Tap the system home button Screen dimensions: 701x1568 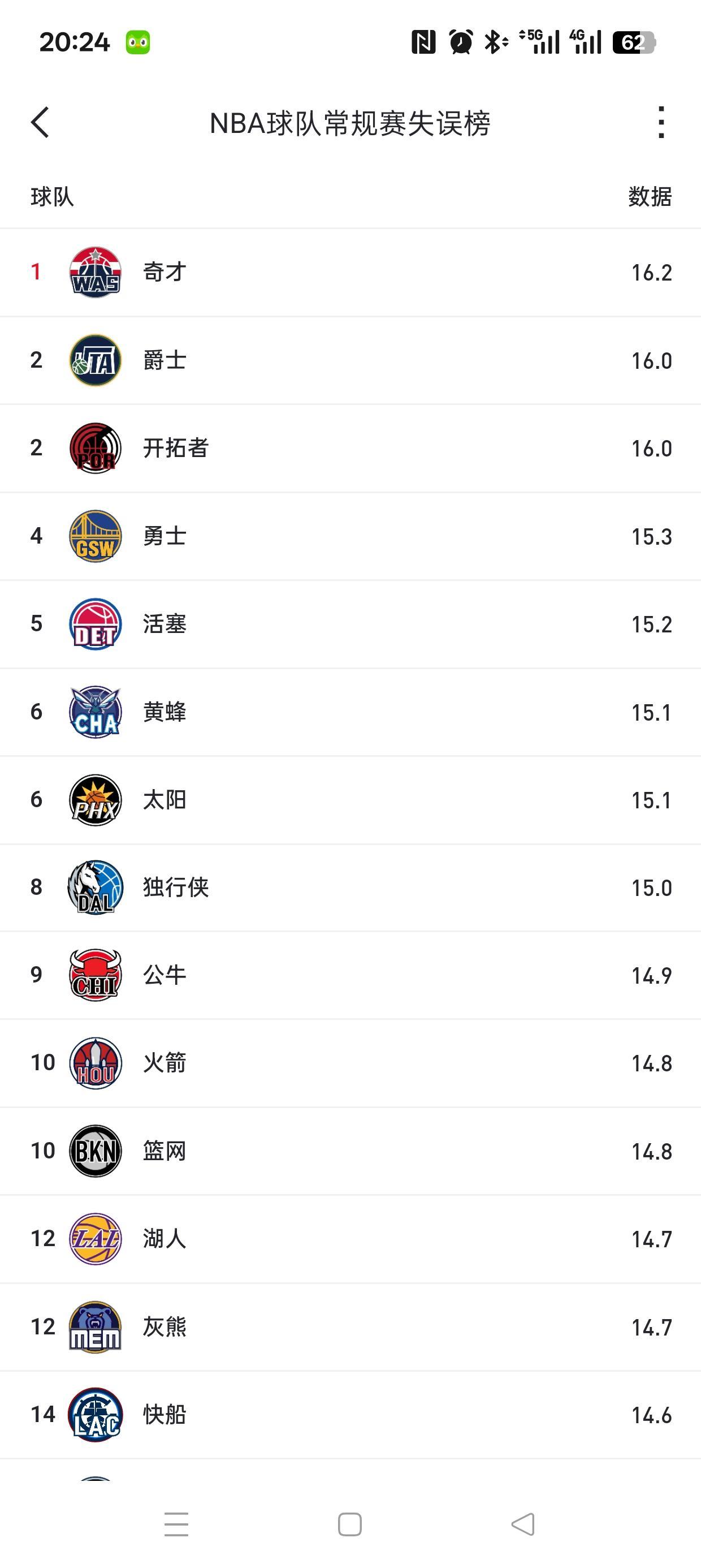click(x=350, y=1524)
